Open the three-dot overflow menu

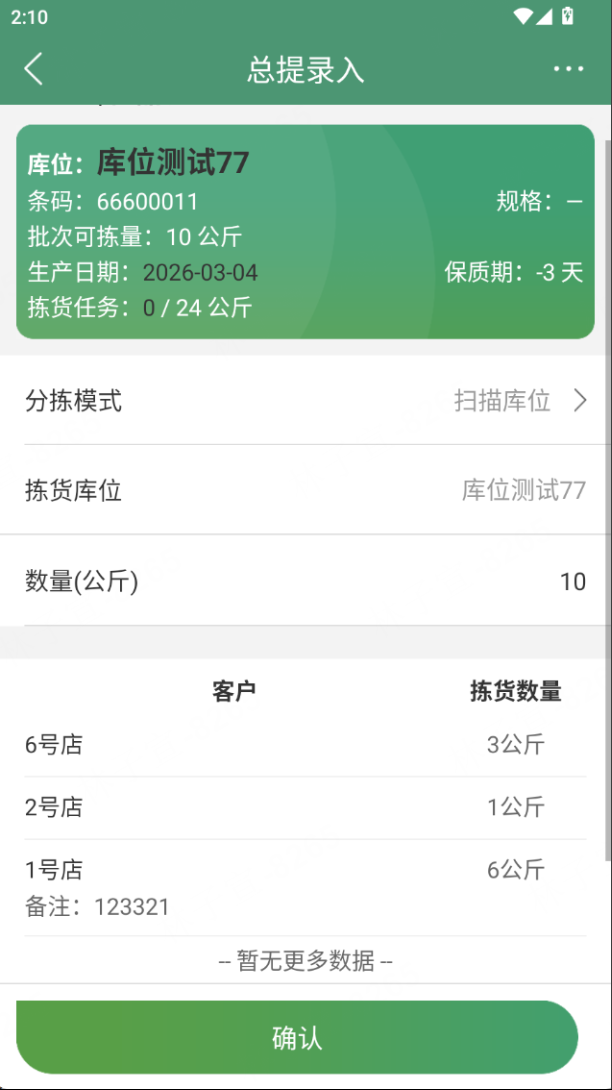[568, 69]
